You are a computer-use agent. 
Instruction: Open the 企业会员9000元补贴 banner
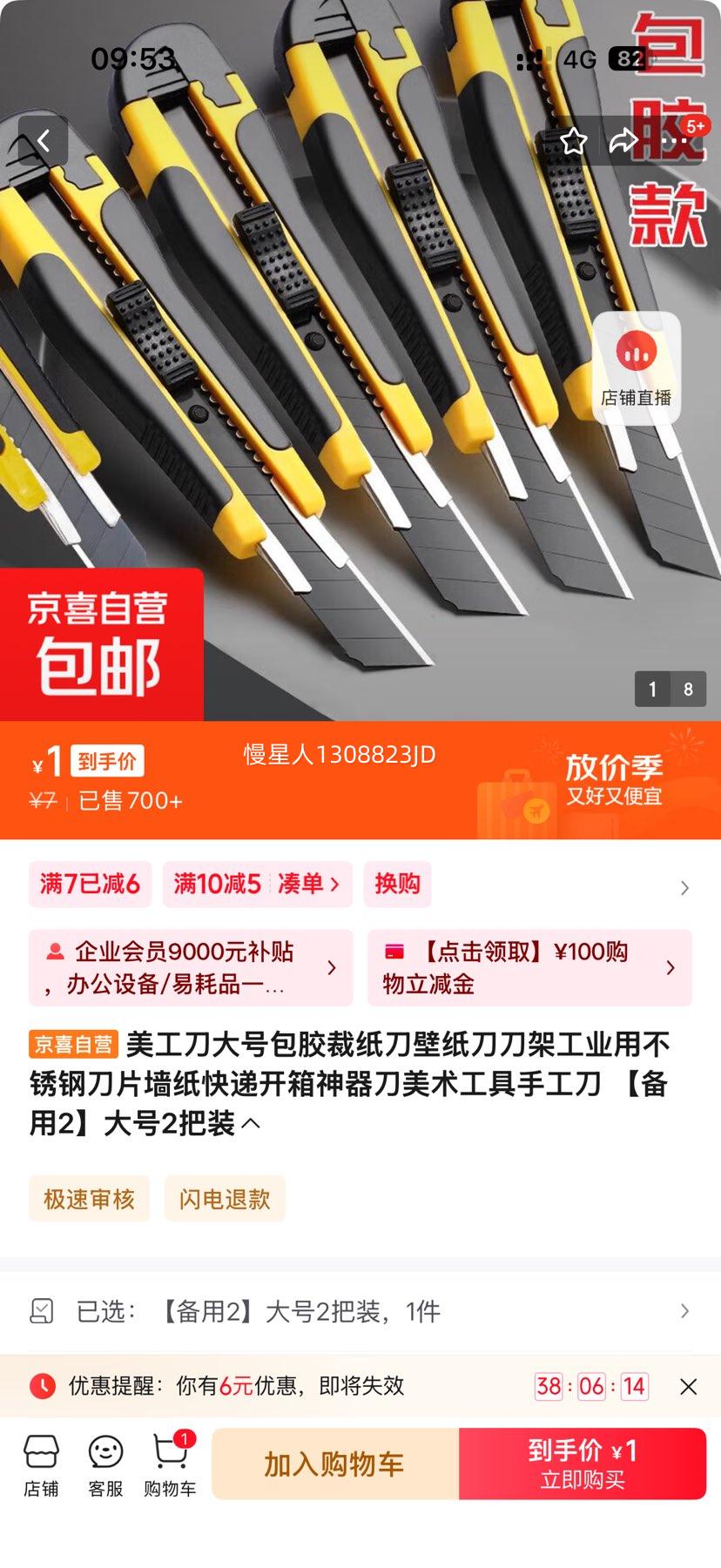pos(191,967)
